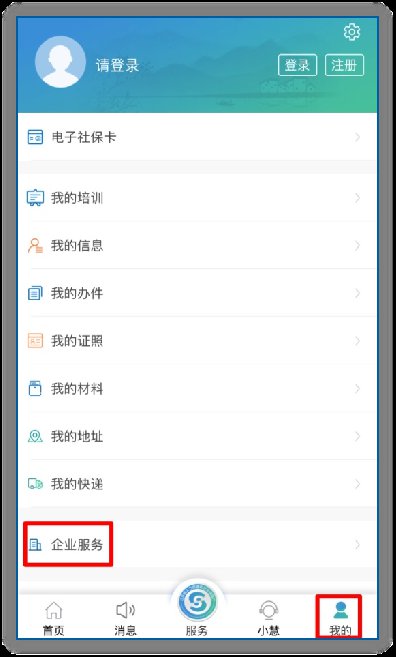Open 我的材料 row
The width and height of the screenshot is (396, 657).
tap(197, 388)
